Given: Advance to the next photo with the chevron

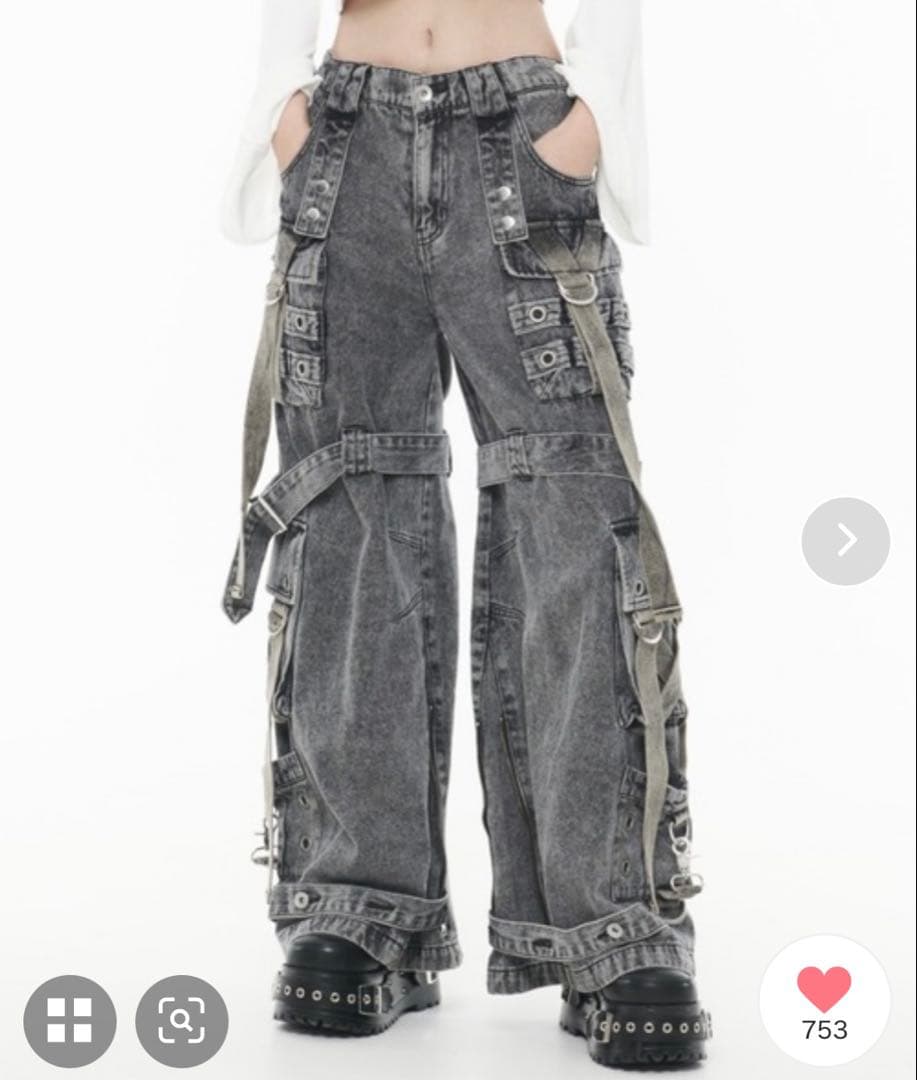Looking at the screenshot, I should coord(846,539).
